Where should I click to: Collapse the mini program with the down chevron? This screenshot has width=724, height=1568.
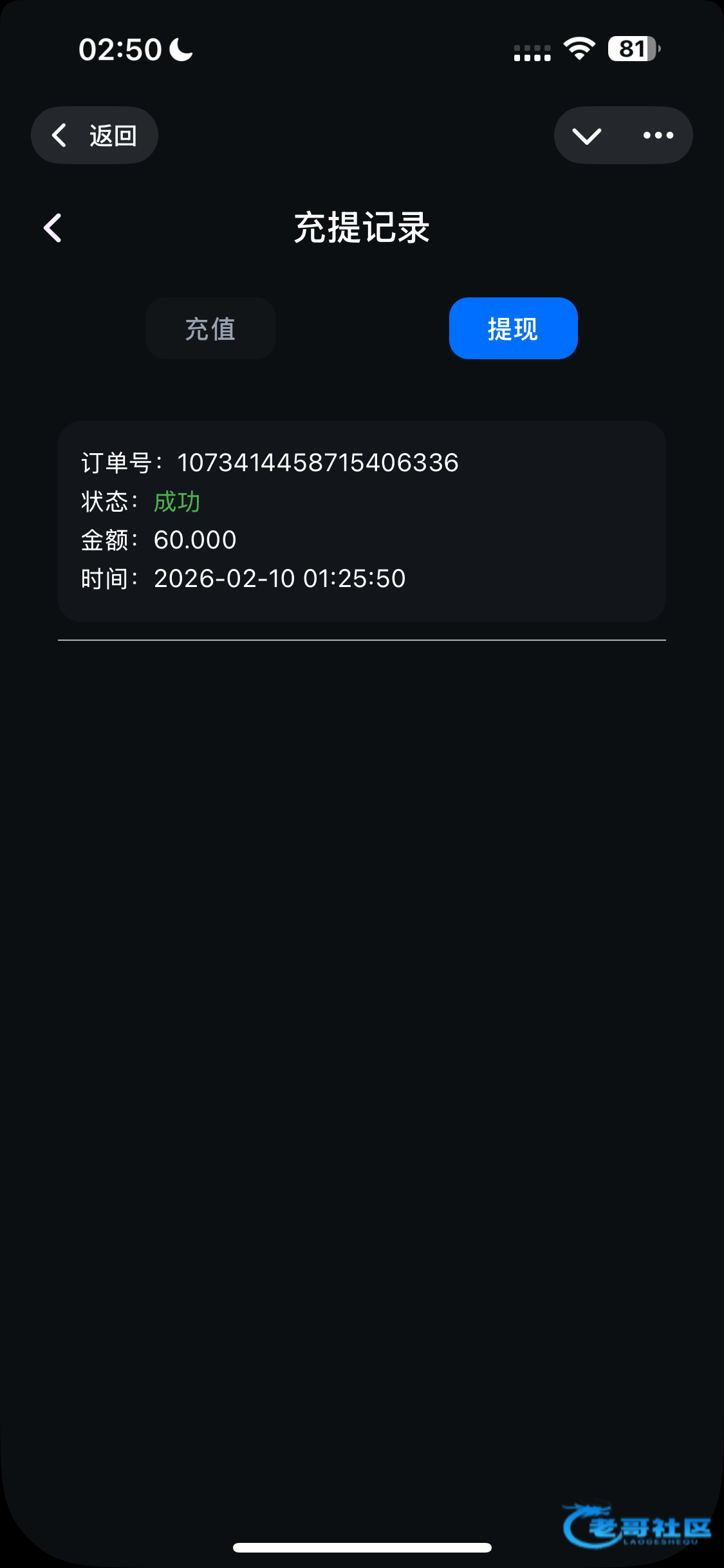(x=587, y=136)
